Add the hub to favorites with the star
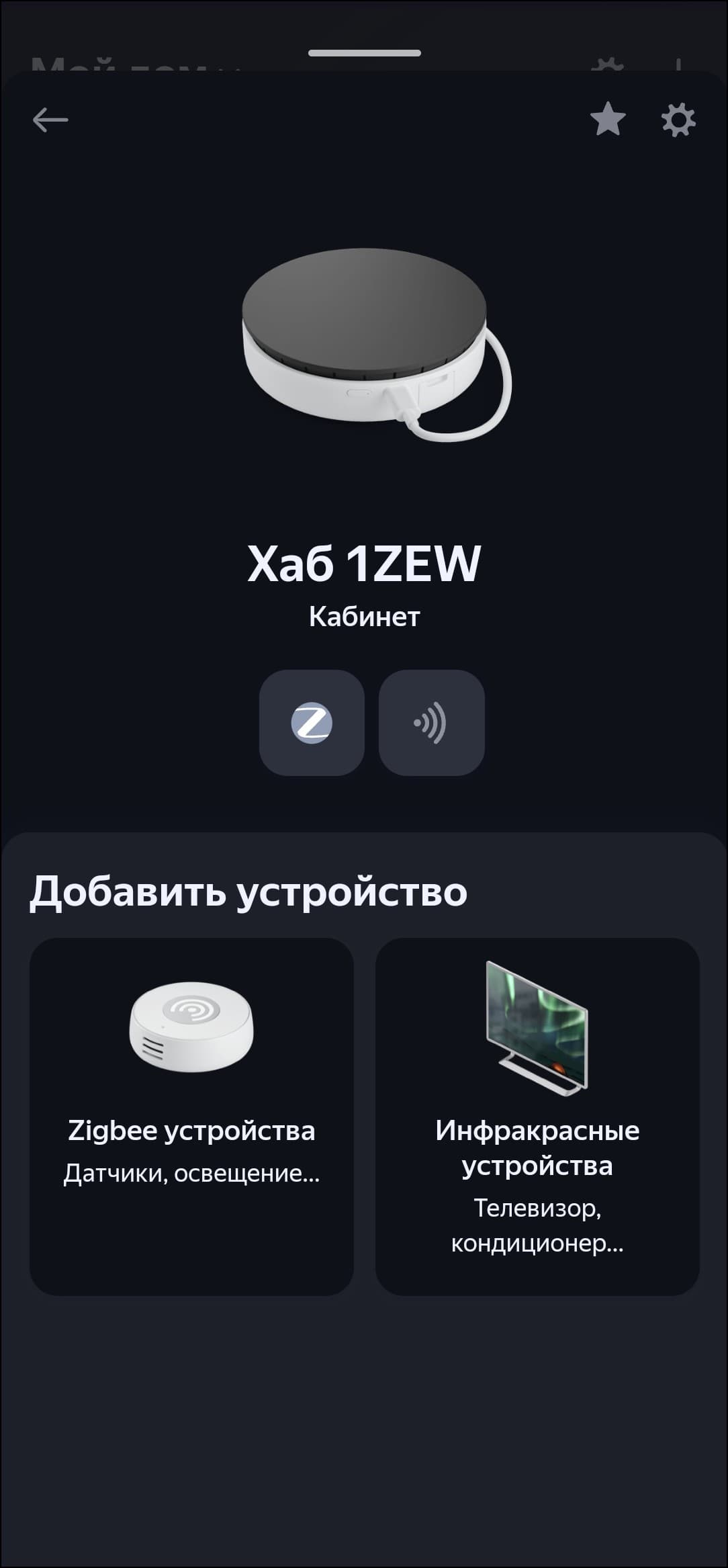The height and width of the screenshot is (1568, 728). (608, 120)
